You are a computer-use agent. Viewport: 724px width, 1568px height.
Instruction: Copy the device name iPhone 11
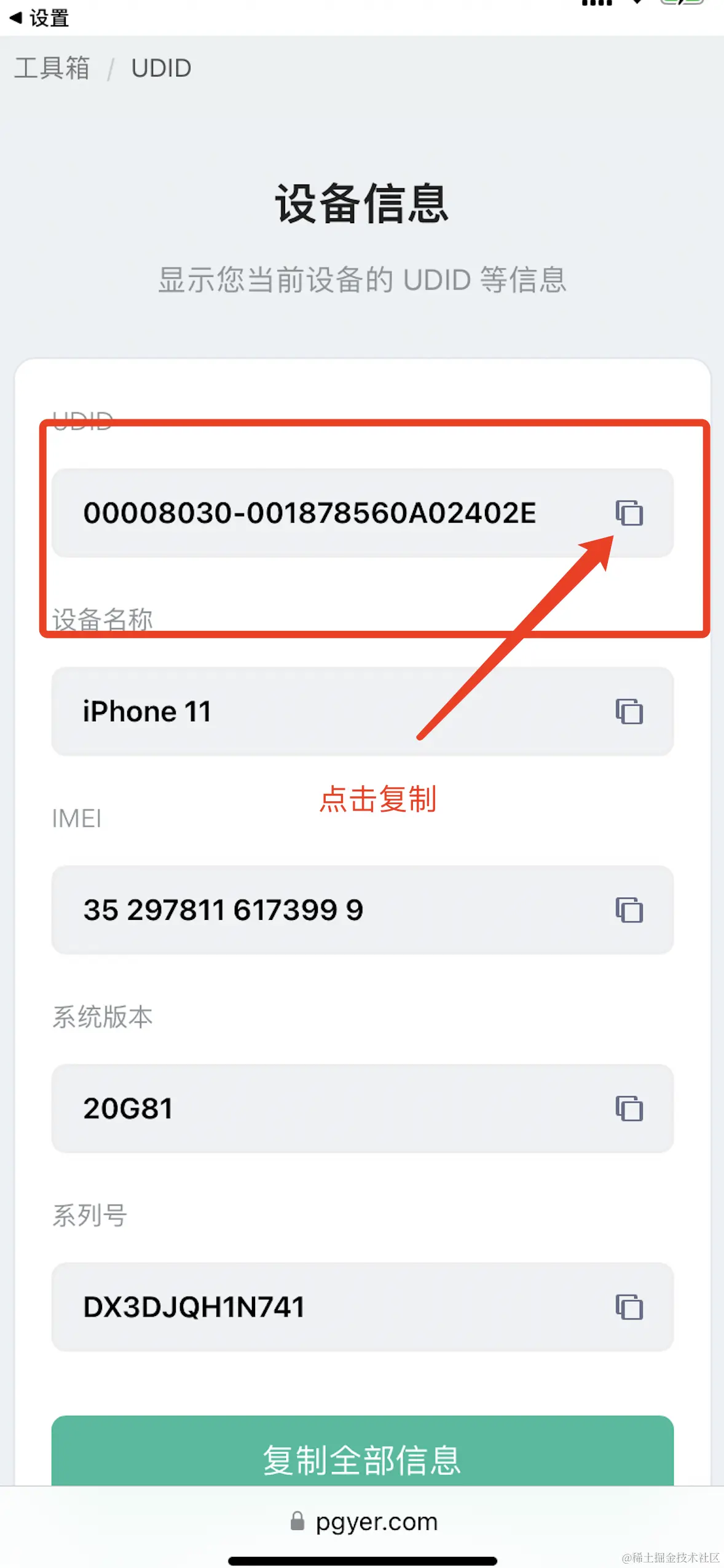point(629,711)
